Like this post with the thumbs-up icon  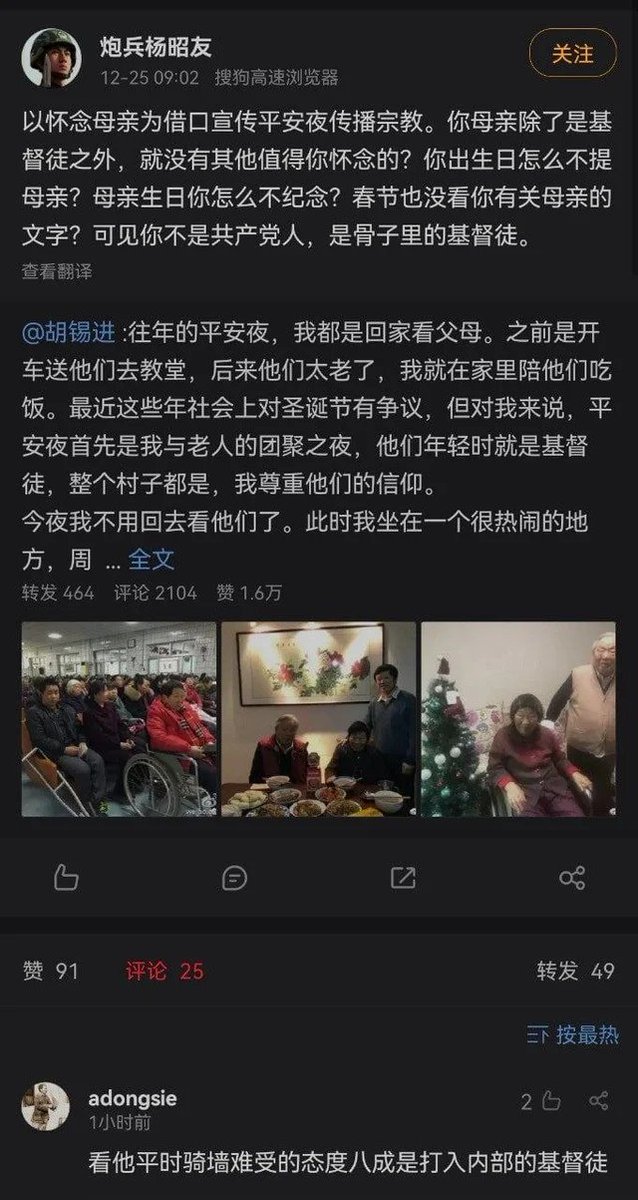(x=65, y=878)
